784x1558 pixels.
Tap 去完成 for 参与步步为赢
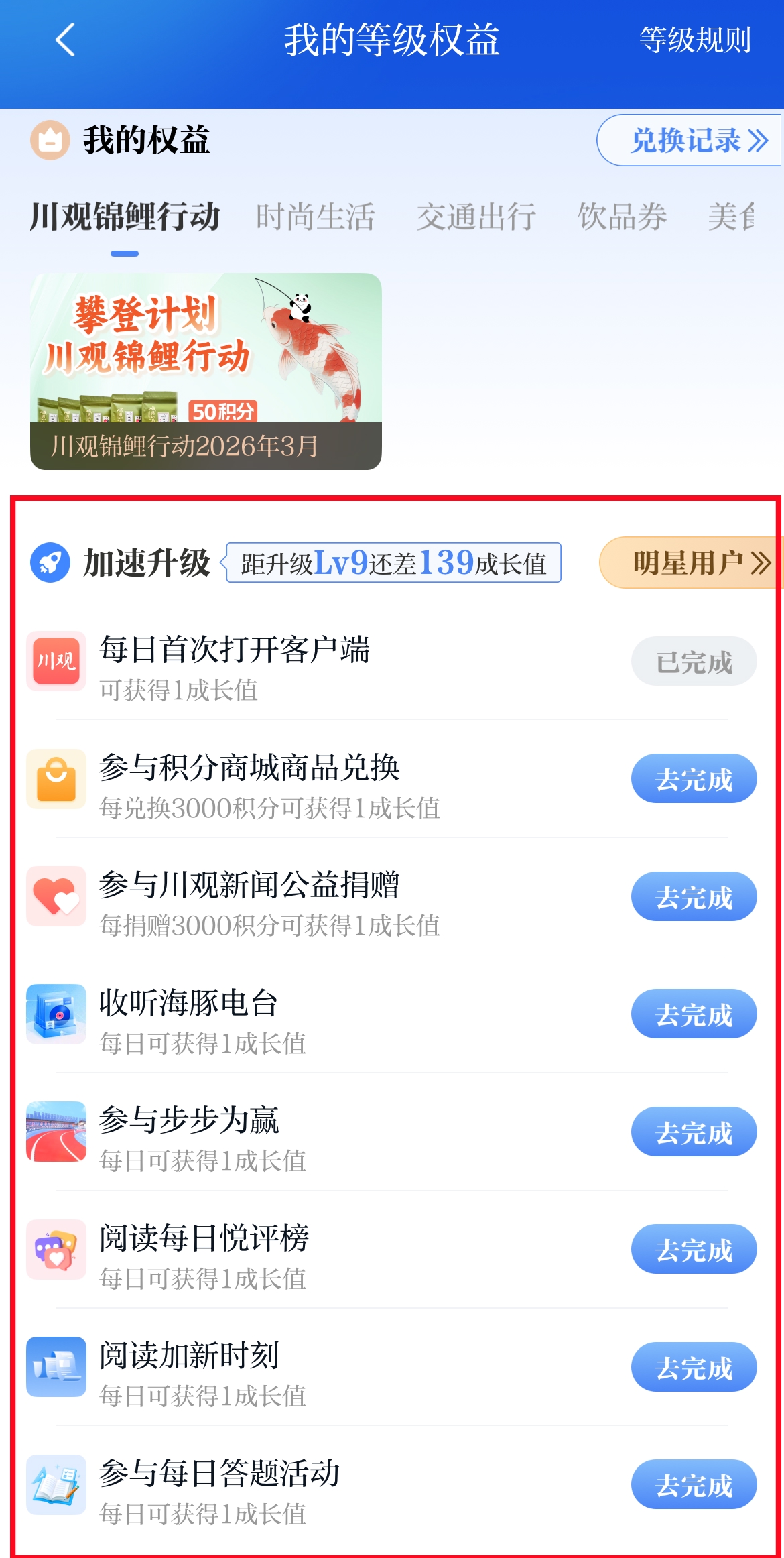coord(694,1132)
